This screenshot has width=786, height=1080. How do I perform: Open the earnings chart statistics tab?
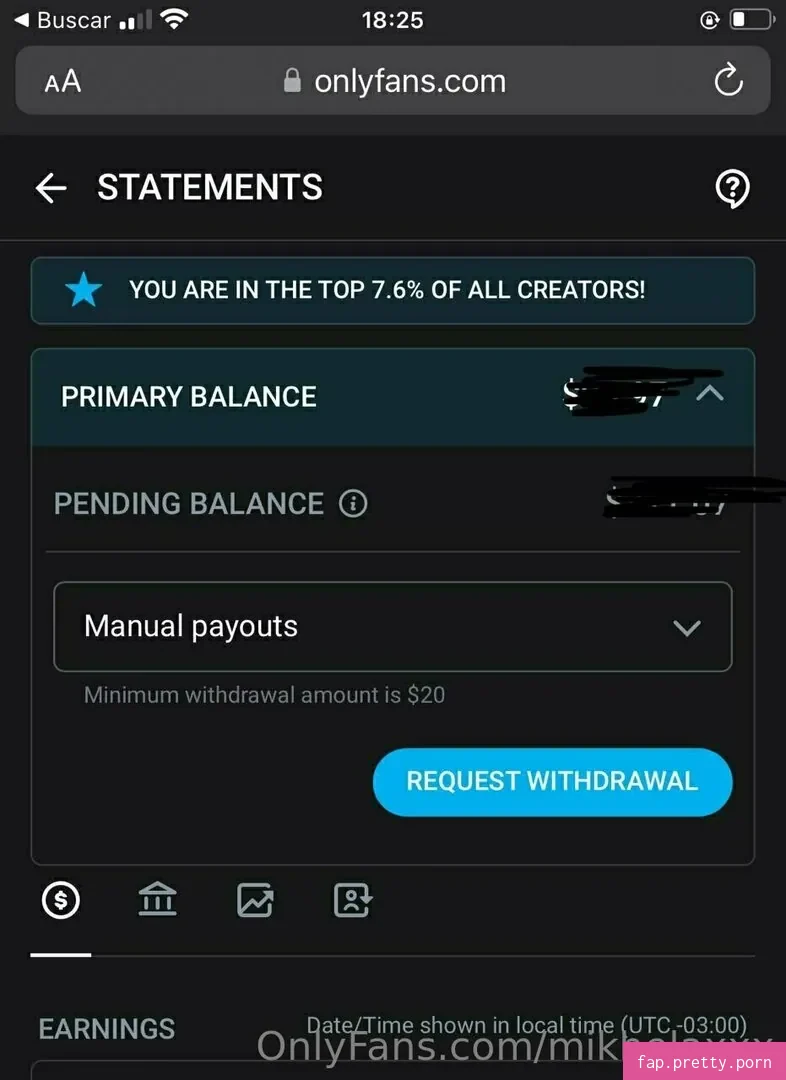(x=255, y=900)
